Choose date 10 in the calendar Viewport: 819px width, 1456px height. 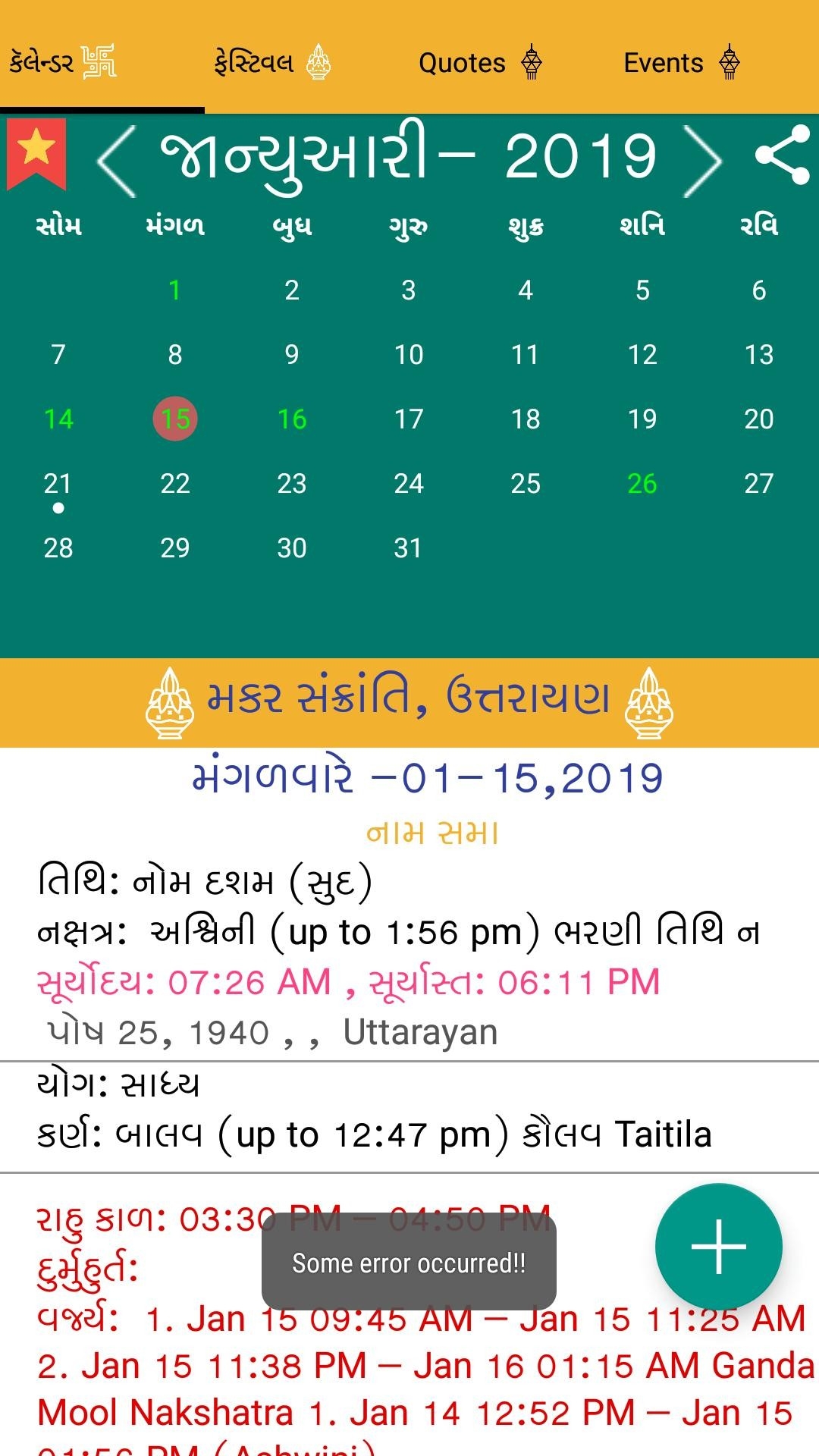point(409,354)
